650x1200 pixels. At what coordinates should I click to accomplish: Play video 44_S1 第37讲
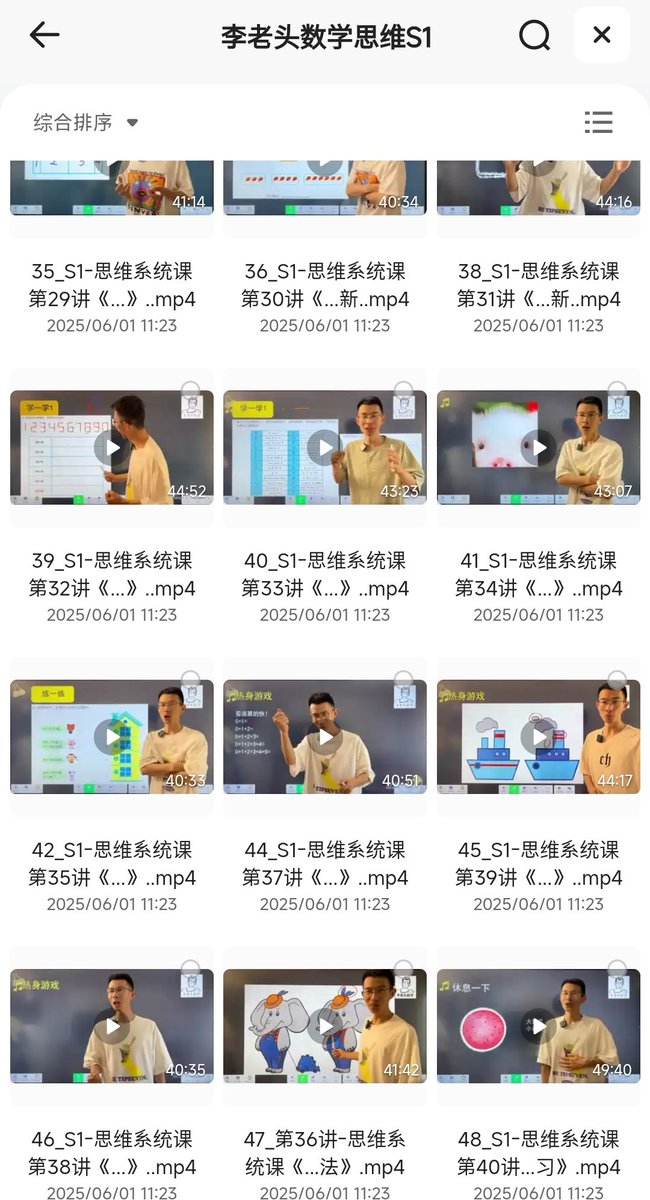pos(325,737)
